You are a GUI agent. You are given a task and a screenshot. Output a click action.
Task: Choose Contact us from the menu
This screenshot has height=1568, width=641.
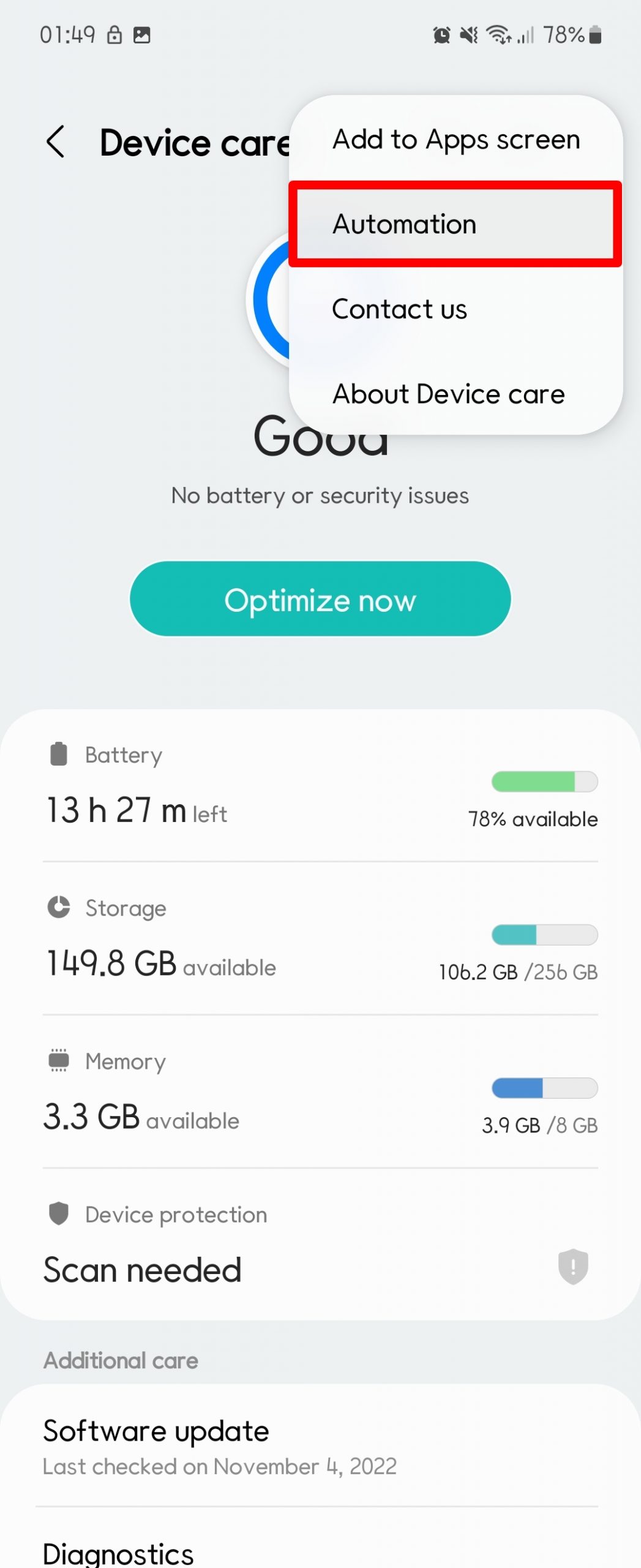pyautogui.click(x=455, y=309)
